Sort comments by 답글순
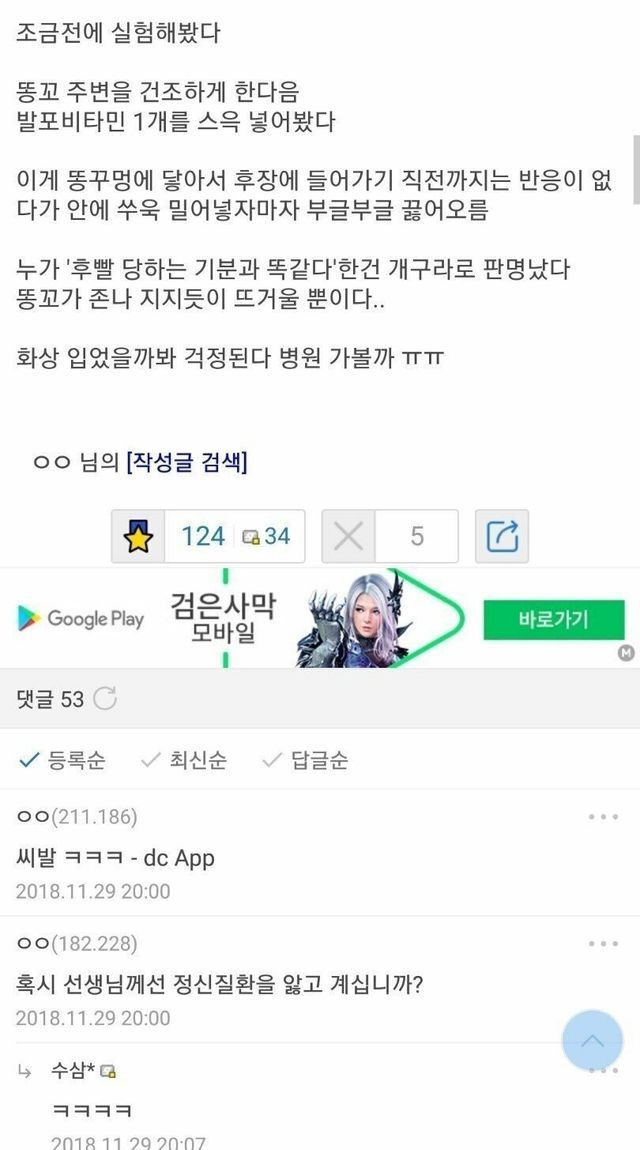 pos(306,761)
